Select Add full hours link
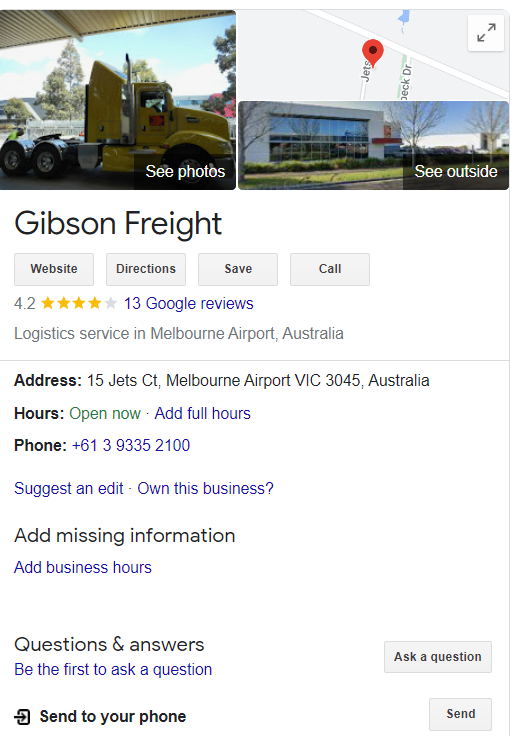The height and width of the screenshot is (736, 514). (x=203, y=414)
